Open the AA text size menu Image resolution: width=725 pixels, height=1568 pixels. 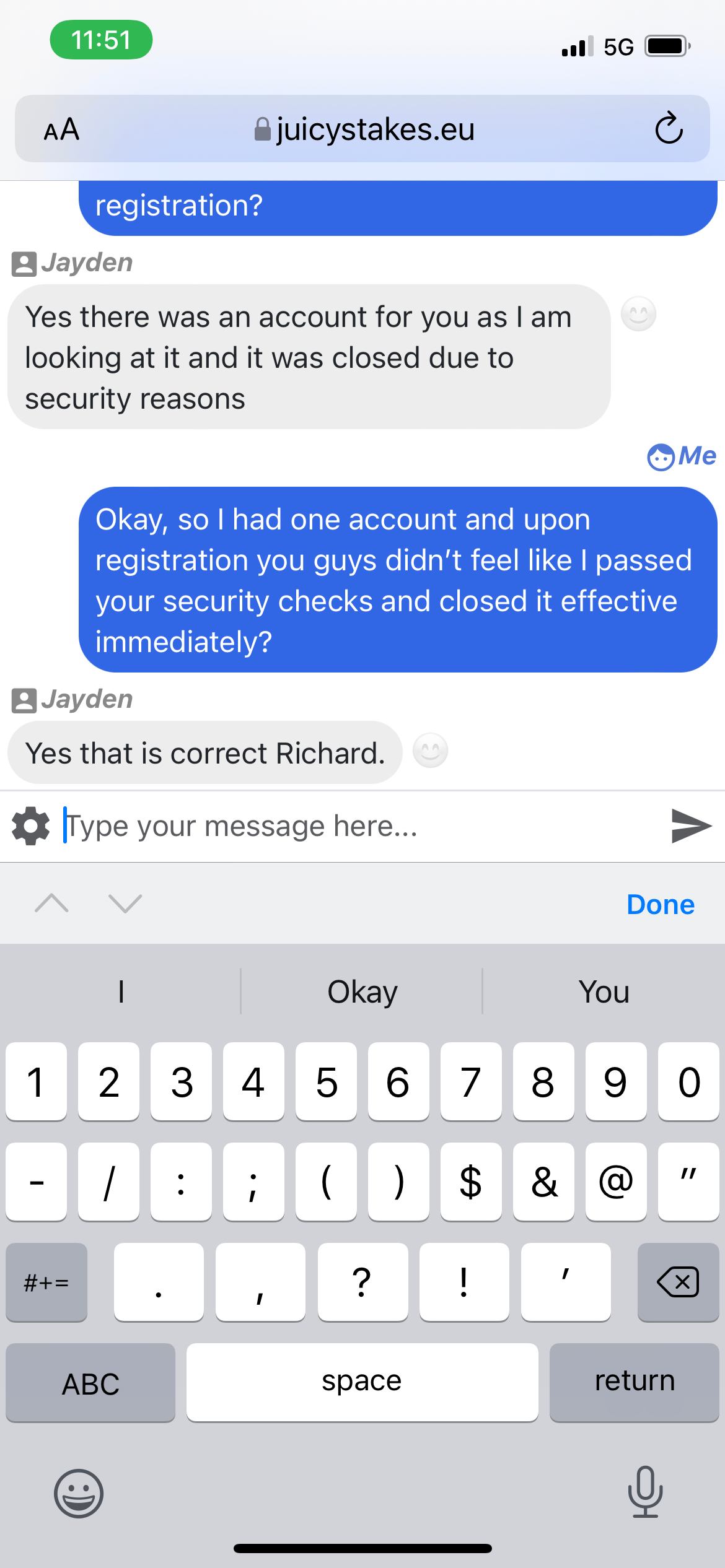(x=61, y=129)
